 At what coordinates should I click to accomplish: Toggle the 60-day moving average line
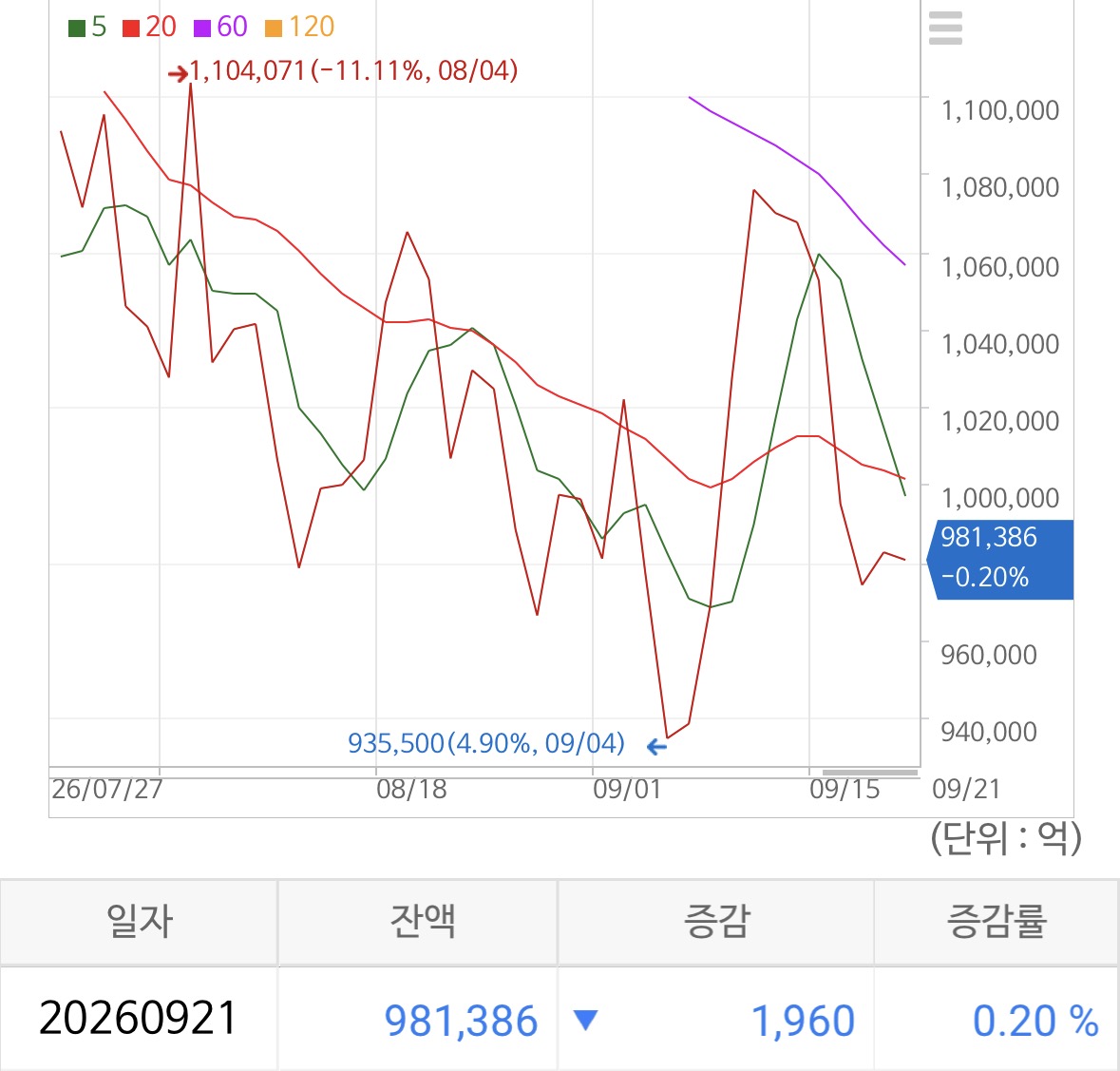coord(220,28)
